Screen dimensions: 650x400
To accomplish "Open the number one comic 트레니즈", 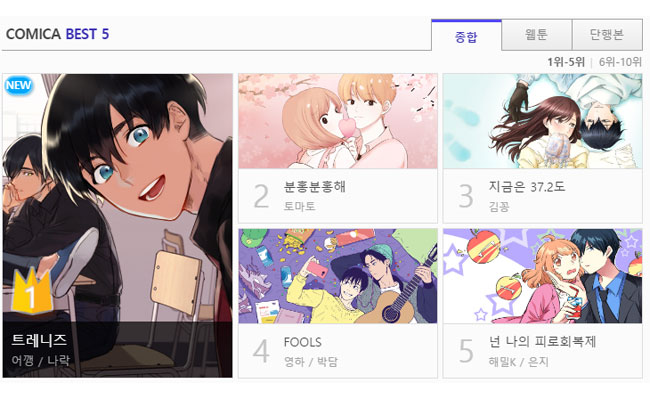I will tap(117, 225).
